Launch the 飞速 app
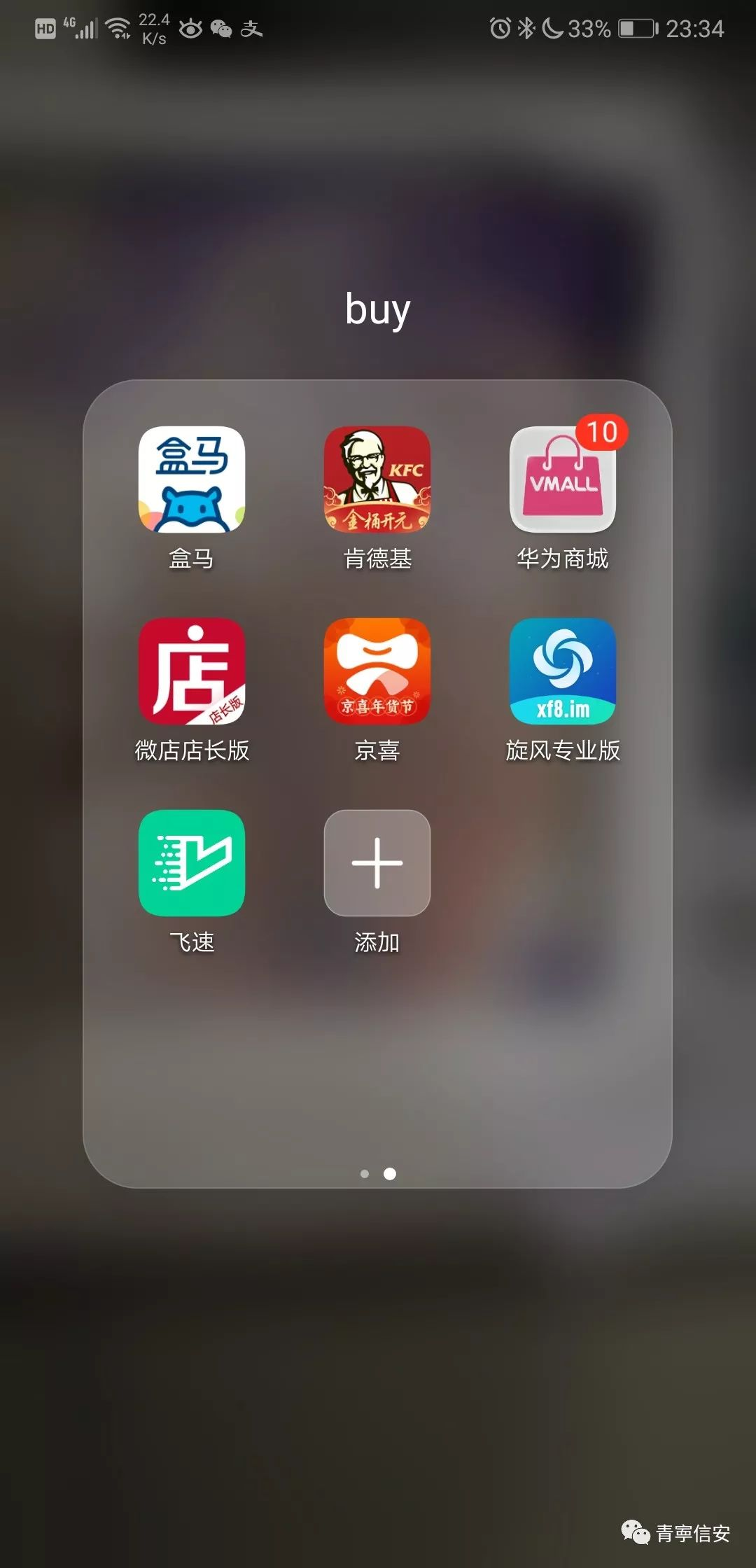This screenshot has height=1568, width=756. (x=191, y=862)
